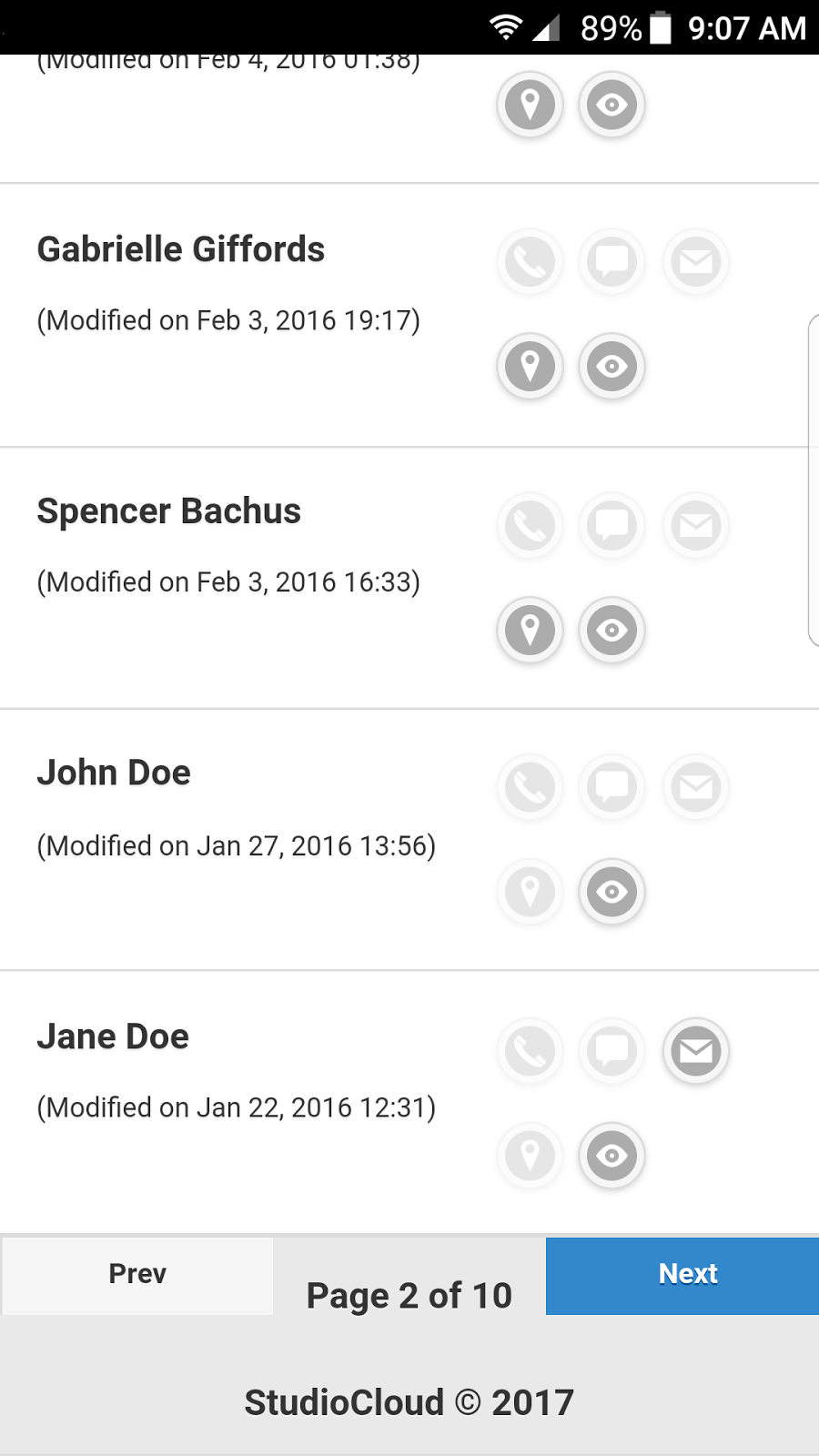Return to the previous page
The image size is (819, 1456).
click(x=136, y=1275)
